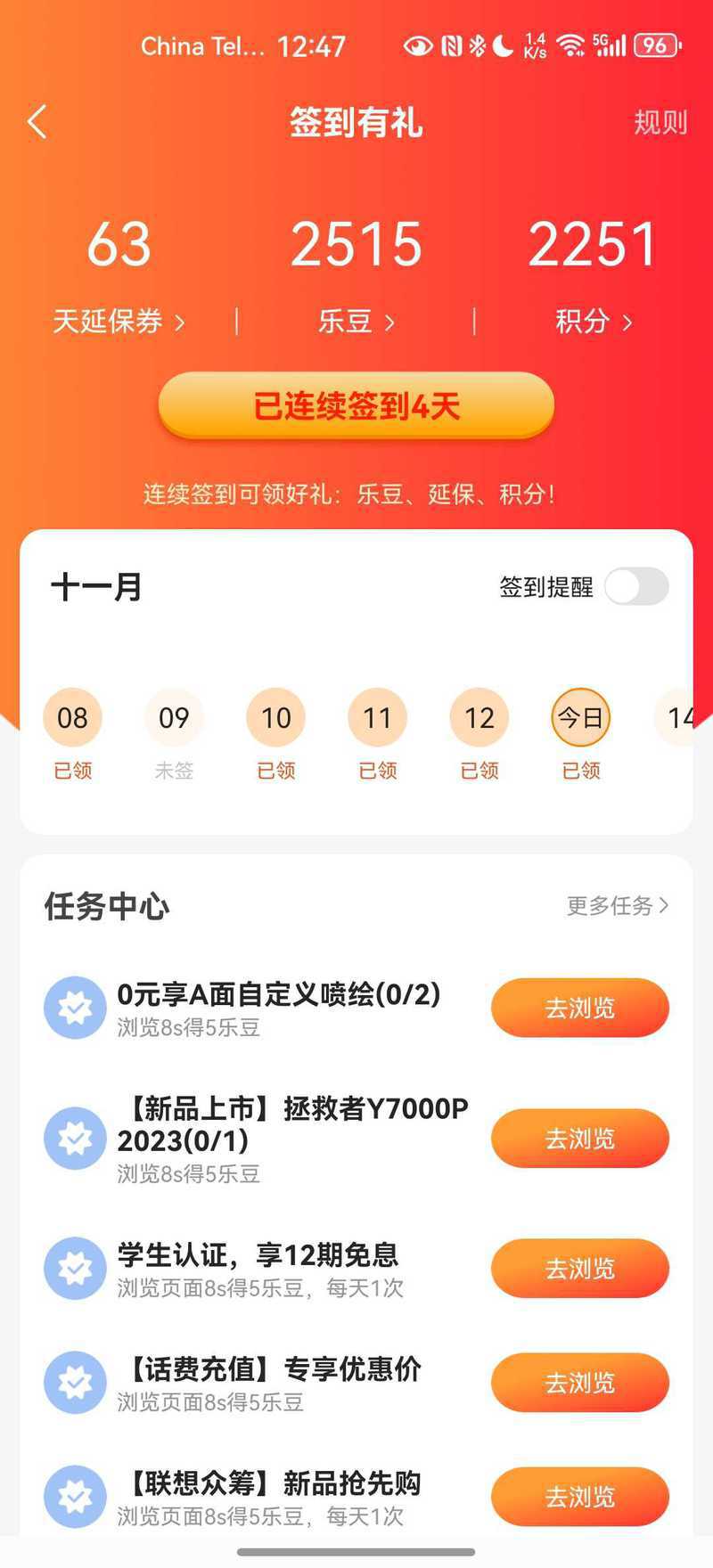Open 天延保券 coupon details
This screenshot has height=1568, width=713.
pos(119,321)
